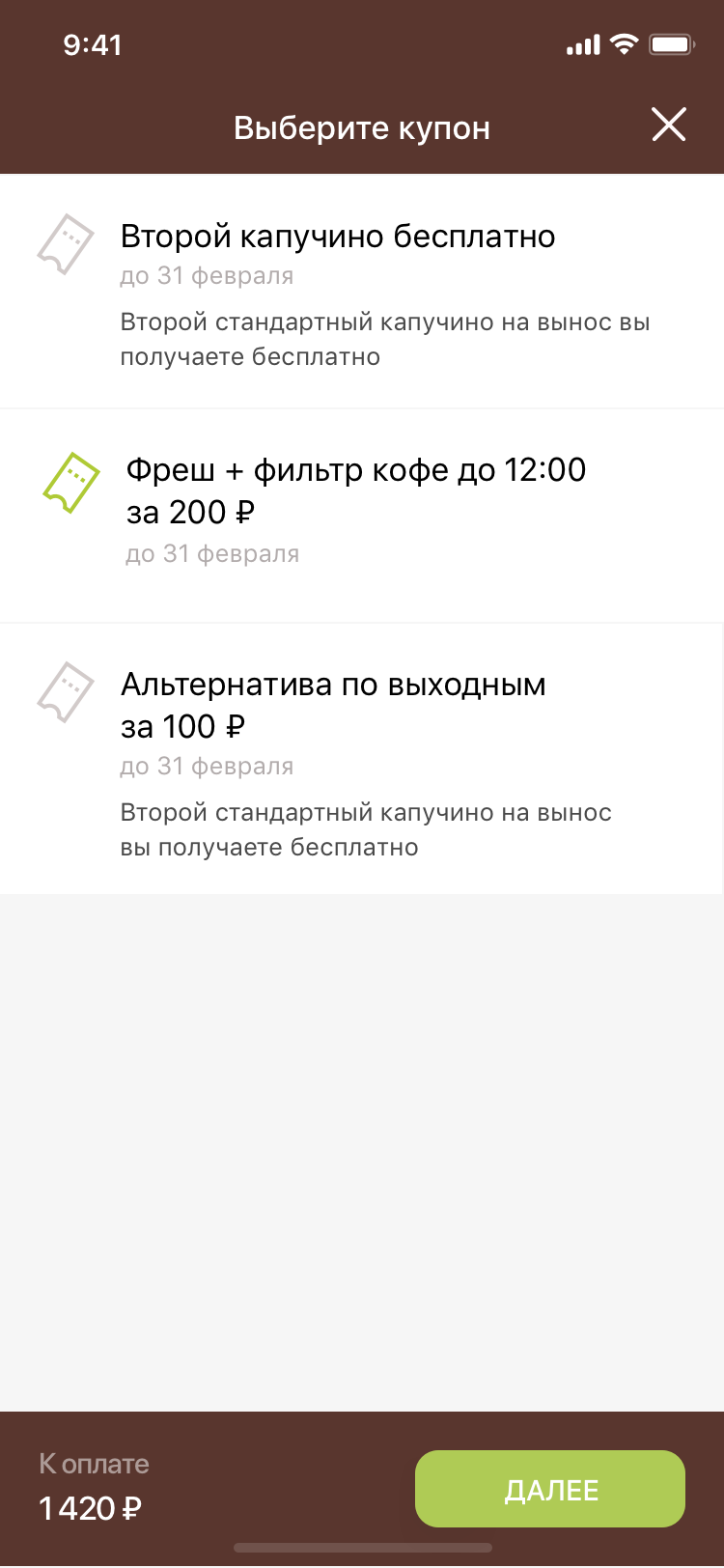Click the 'К оплате' payment label
This screenshot has width=724, height=1568.
[94, 1465]
